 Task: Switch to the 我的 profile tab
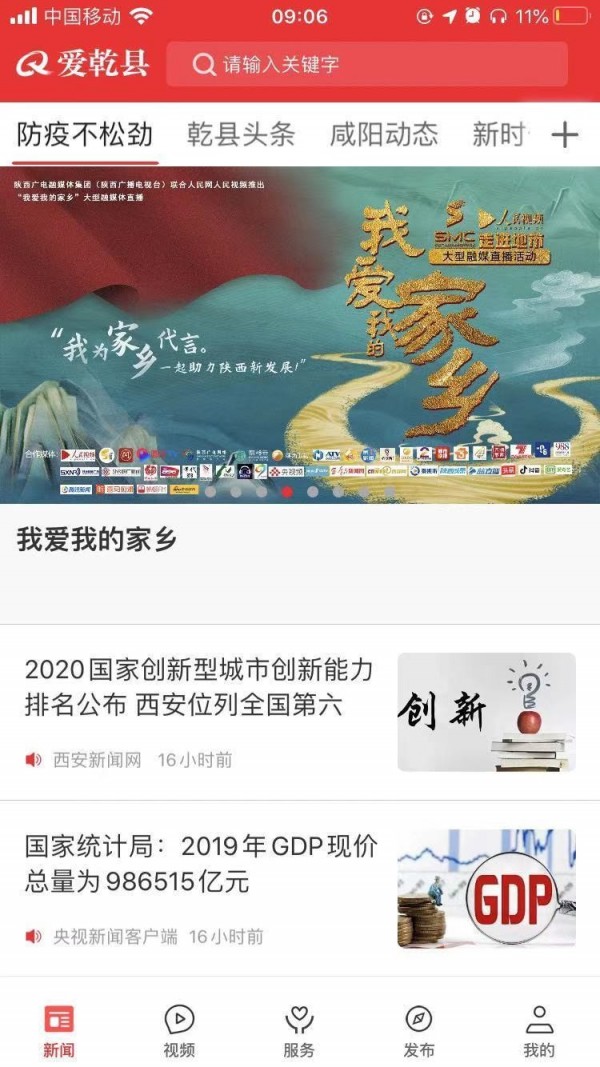point(539,1031)
